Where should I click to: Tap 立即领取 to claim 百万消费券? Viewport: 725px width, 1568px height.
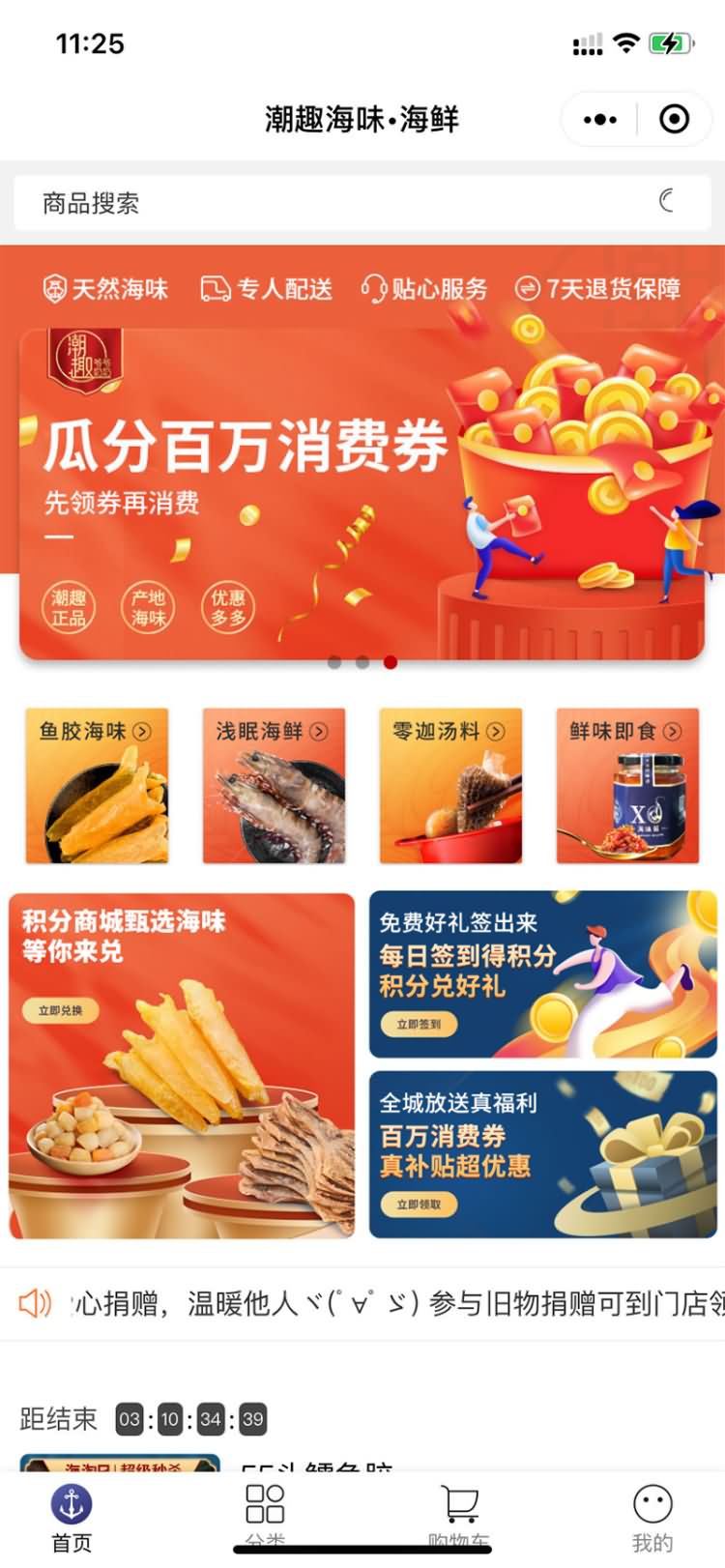(x=419, y=1205)
